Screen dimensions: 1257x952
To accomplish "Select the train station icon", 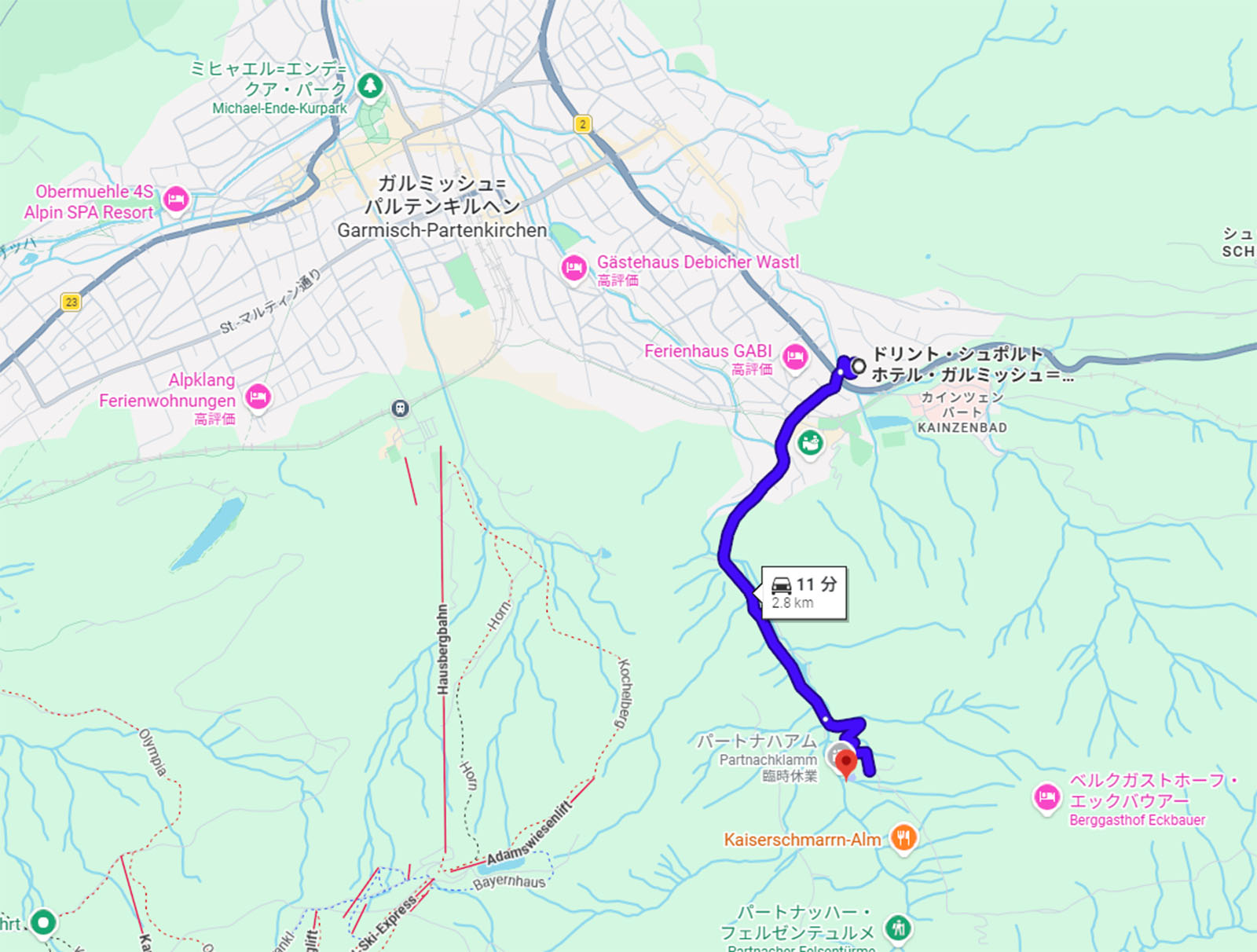I will pos(401,408).
